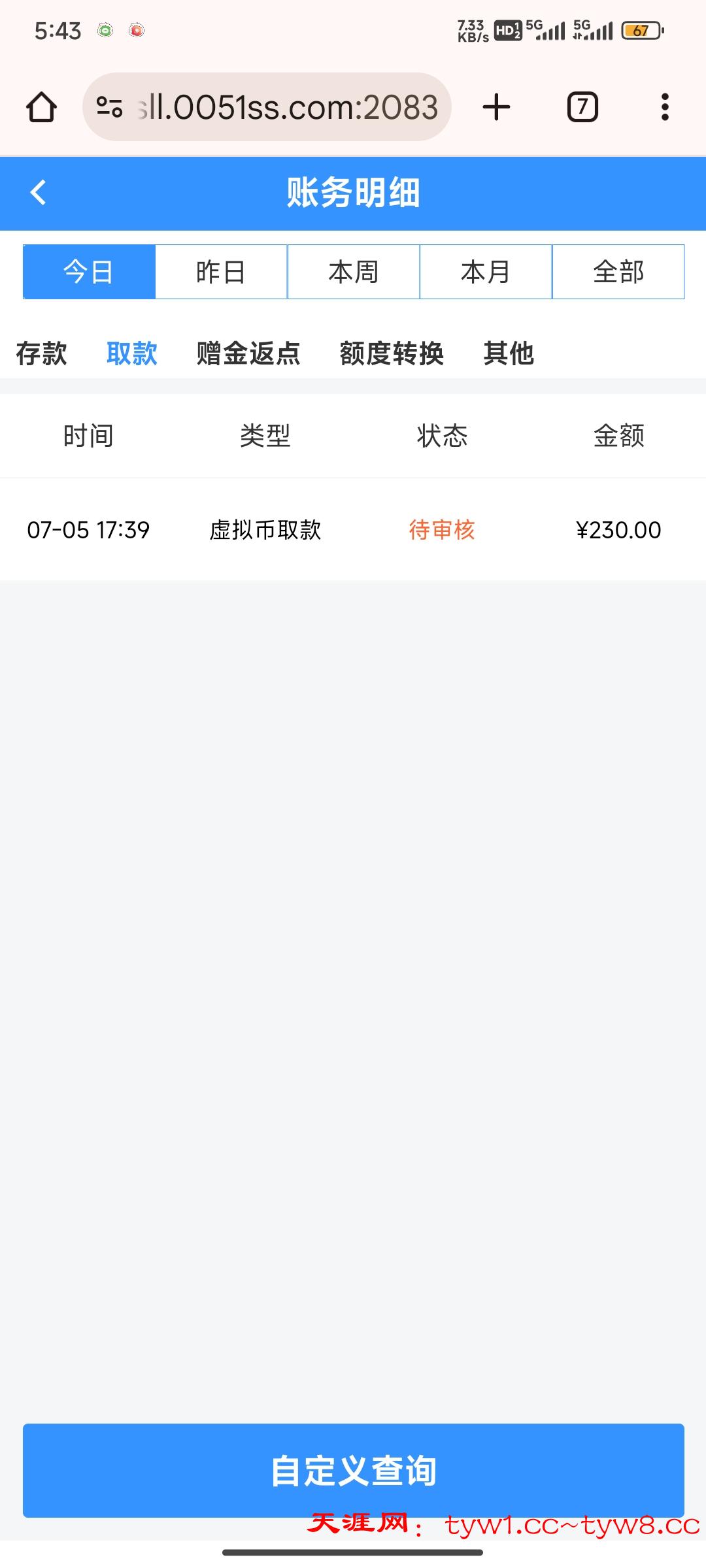This screenshot has width=706, height=1568.
Task: Switch to 额度转换 records
Action: point(392,353)
